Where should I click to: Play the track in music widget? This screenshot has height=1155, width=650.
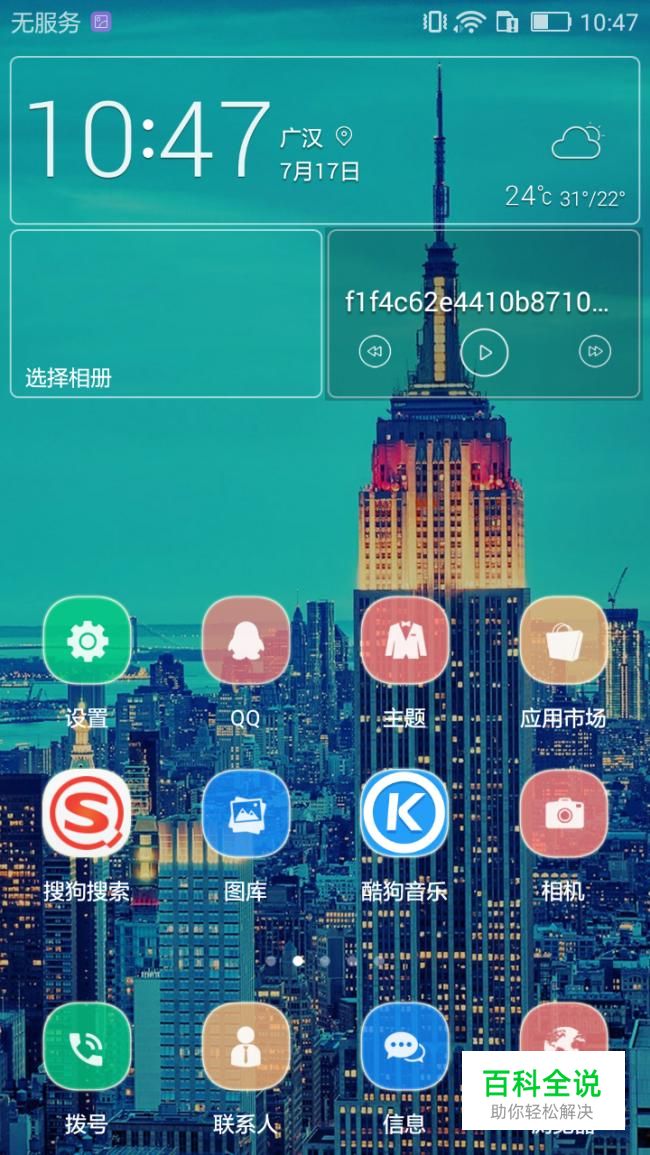[x=484, y=352]
